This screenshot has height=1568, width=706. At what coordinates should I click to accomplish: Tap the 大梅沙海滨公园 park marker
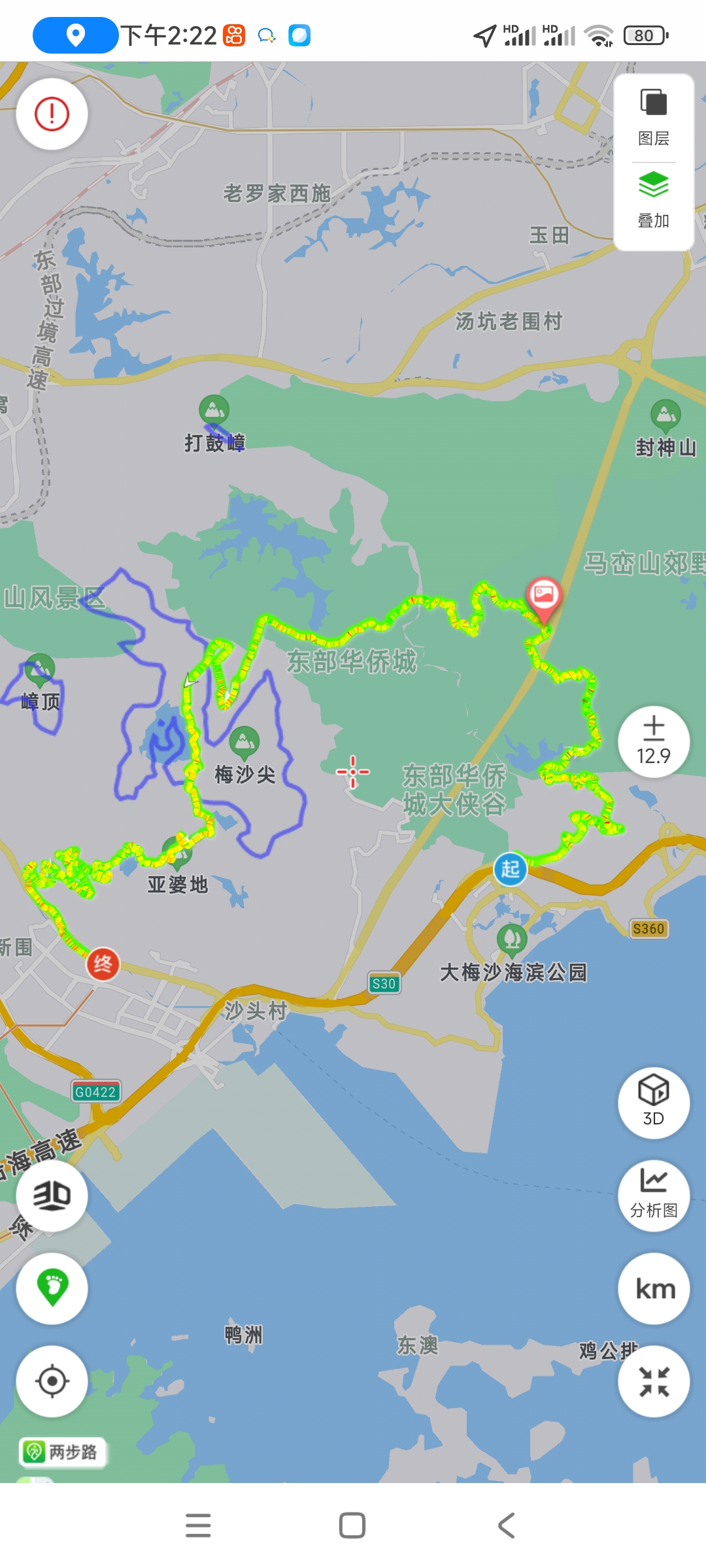click(512, 939)
